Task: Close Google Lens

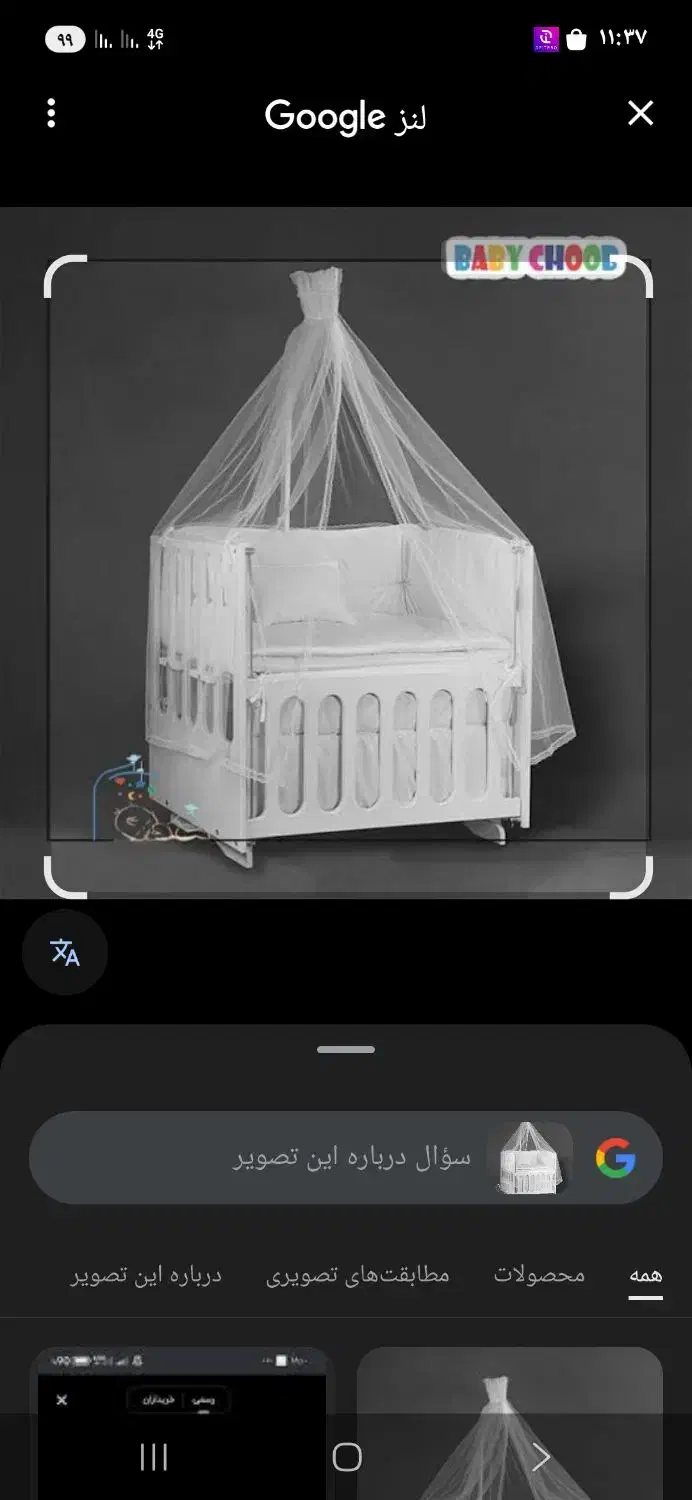Action: pos(640,114)
